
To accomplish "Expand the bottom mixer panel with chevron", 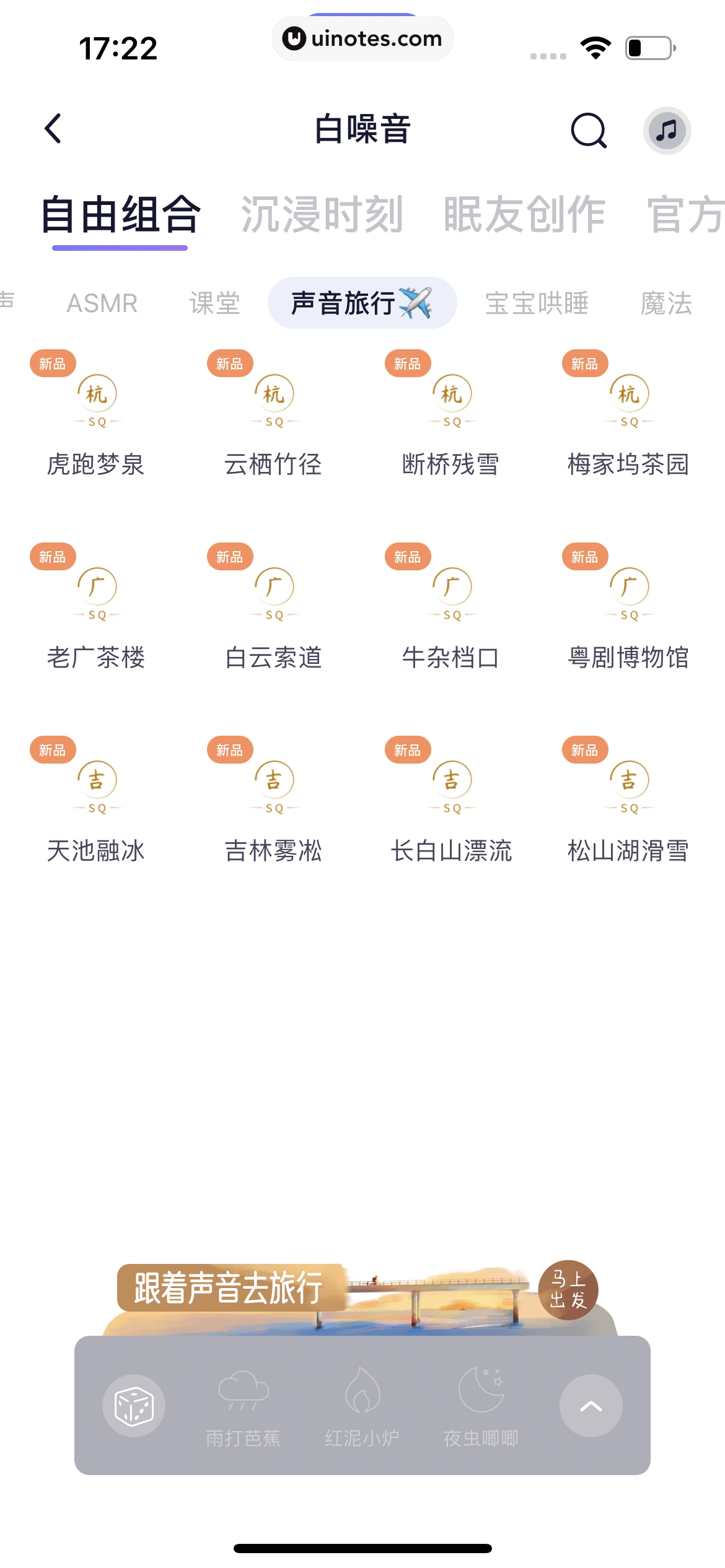I will click(x=590, y=1405).
